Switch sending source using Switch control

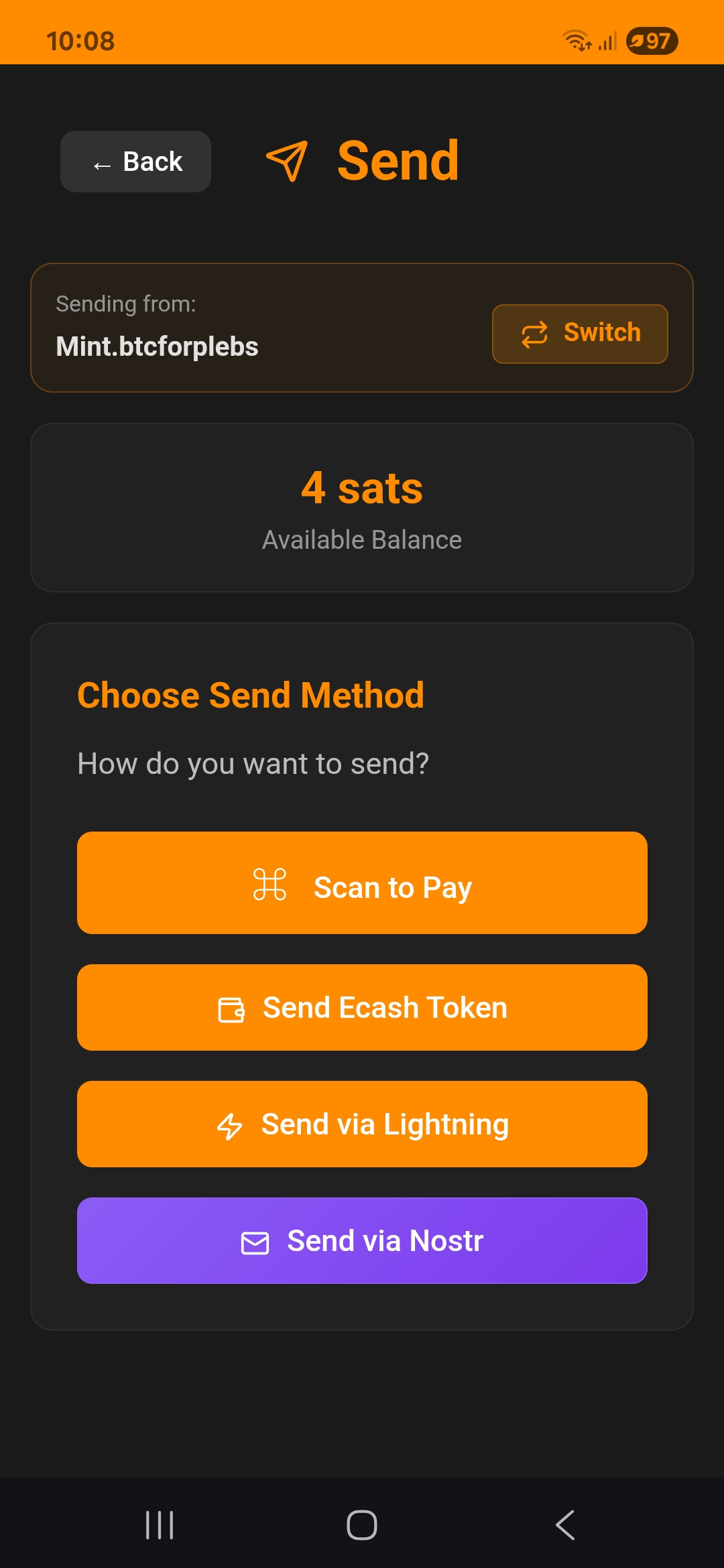(x=579, y=334)
